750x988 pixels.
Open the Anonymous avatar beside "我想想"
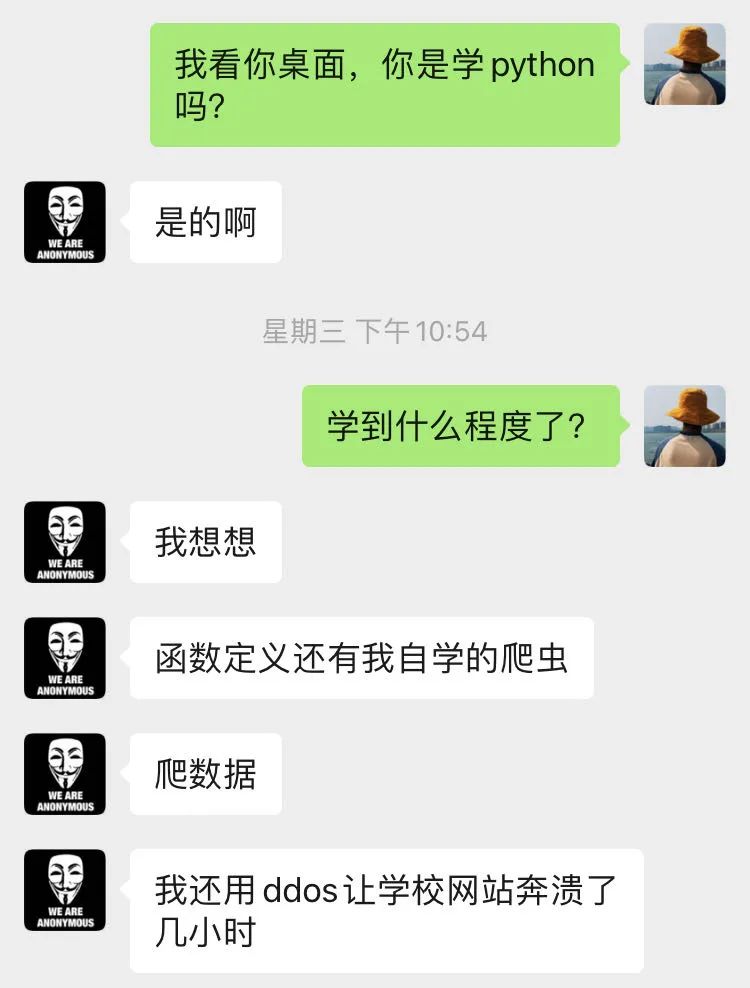[x=65, y=542]
